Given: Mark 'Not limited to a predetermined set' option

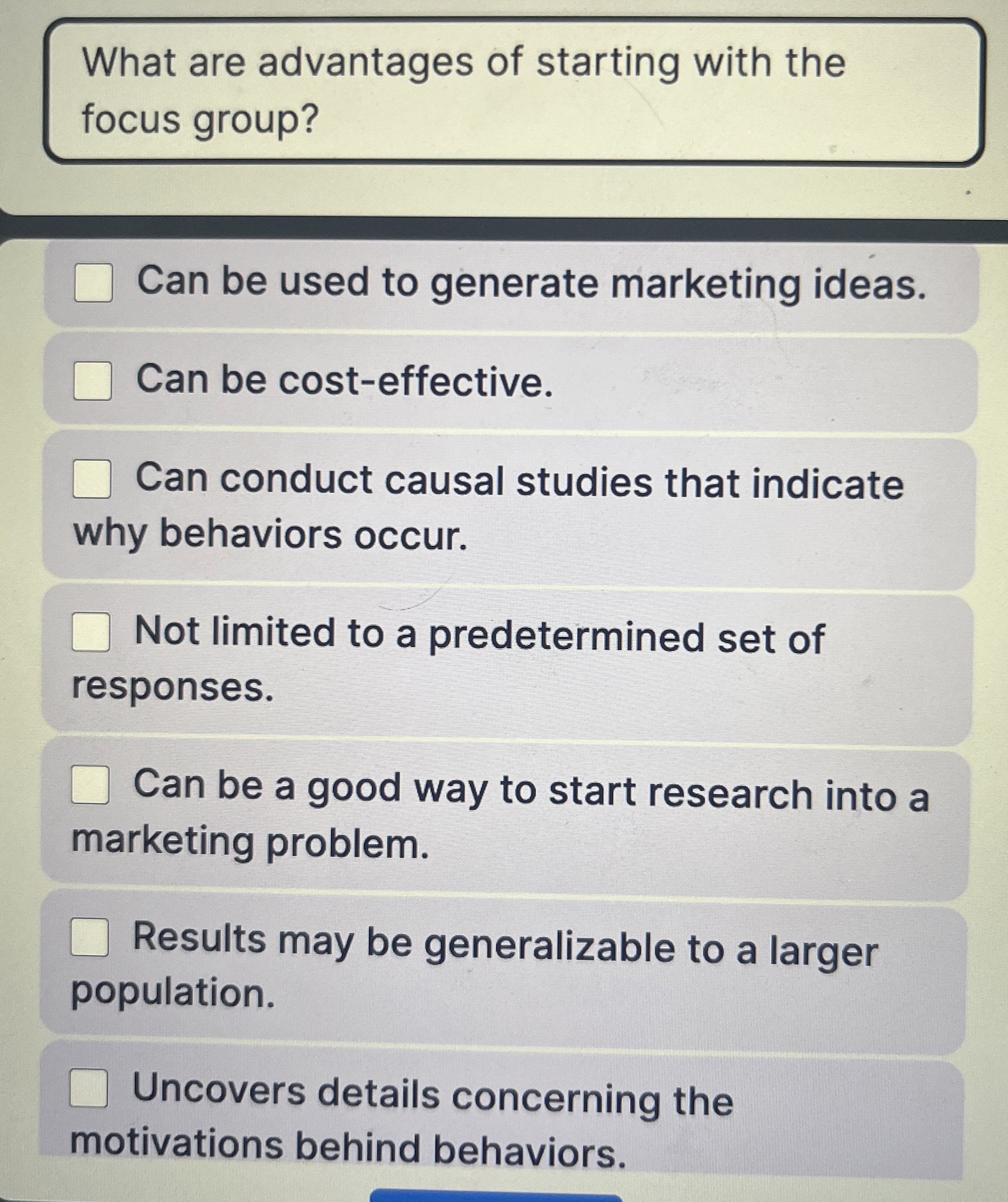Looking at the screenshot, I should (x=91, y=632).
